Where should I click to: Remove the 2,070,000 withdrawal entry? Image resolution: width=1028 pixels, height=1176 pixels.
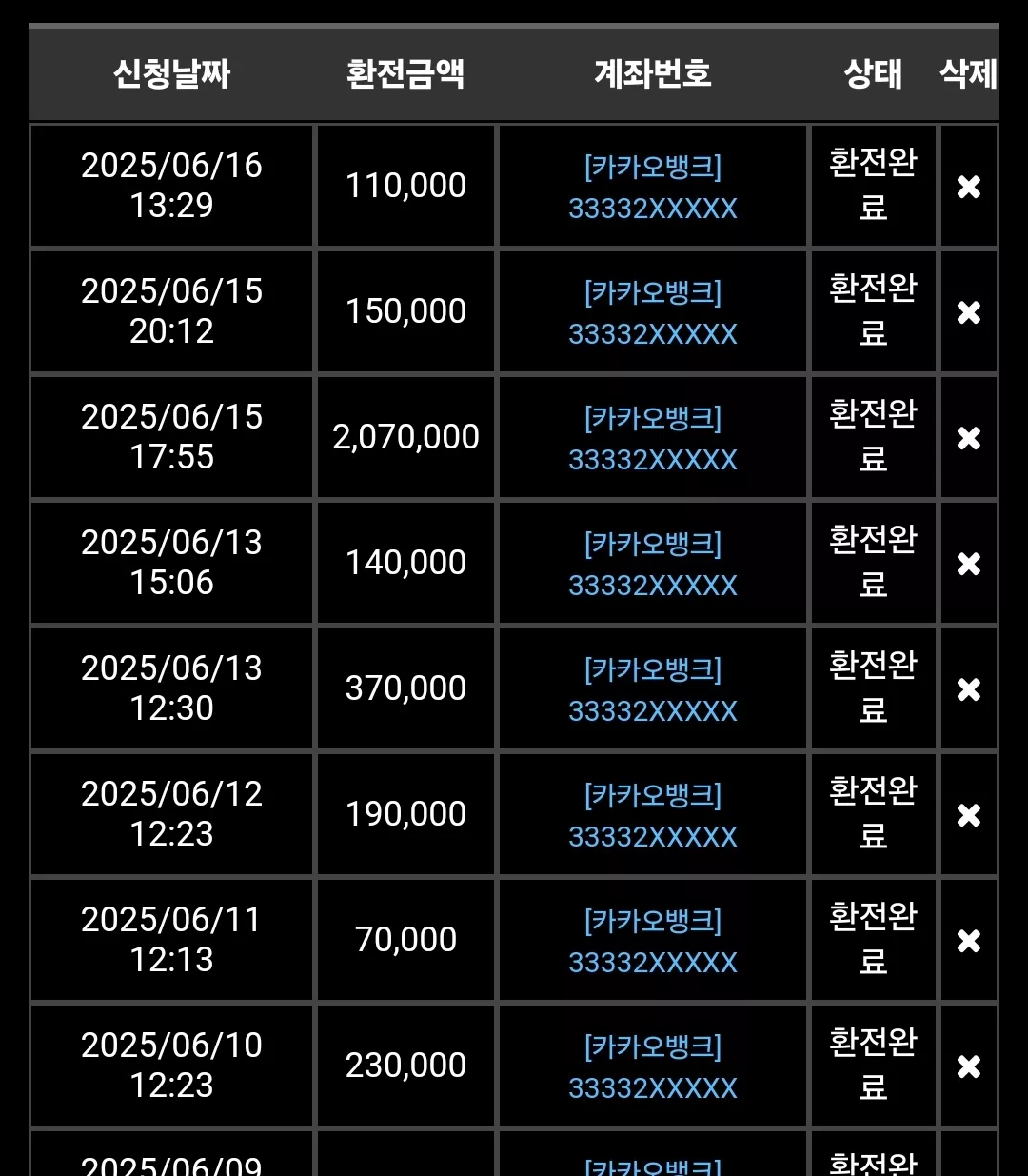point(969,438)
